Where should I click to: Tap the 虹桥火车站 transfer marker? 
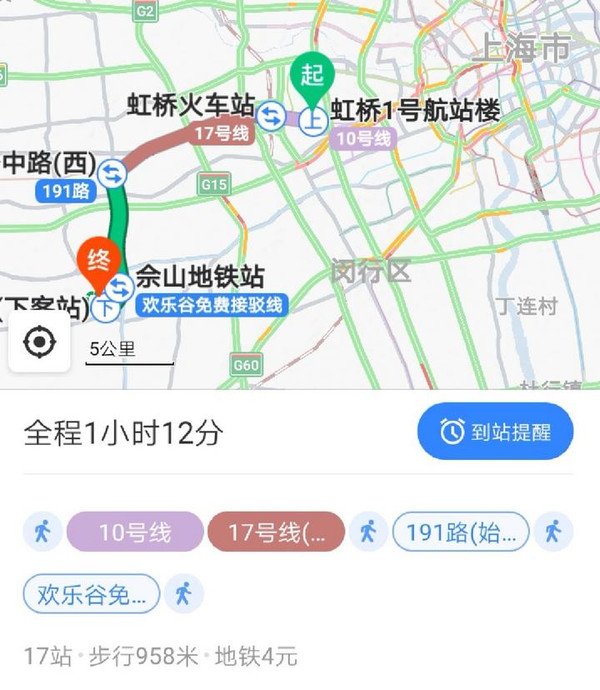click(x=270, y=115)
